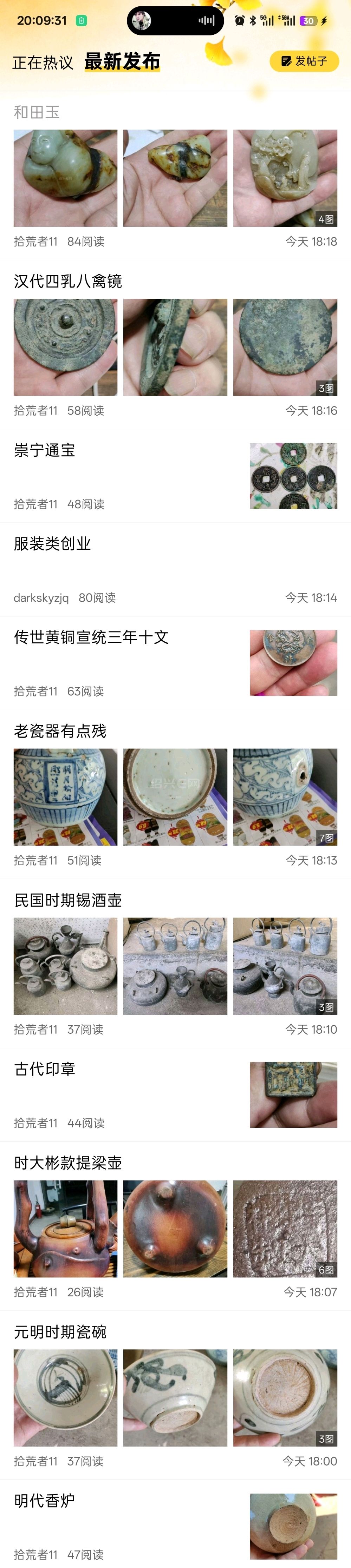Select the 最新发布 tab

(x=122, y=61)
